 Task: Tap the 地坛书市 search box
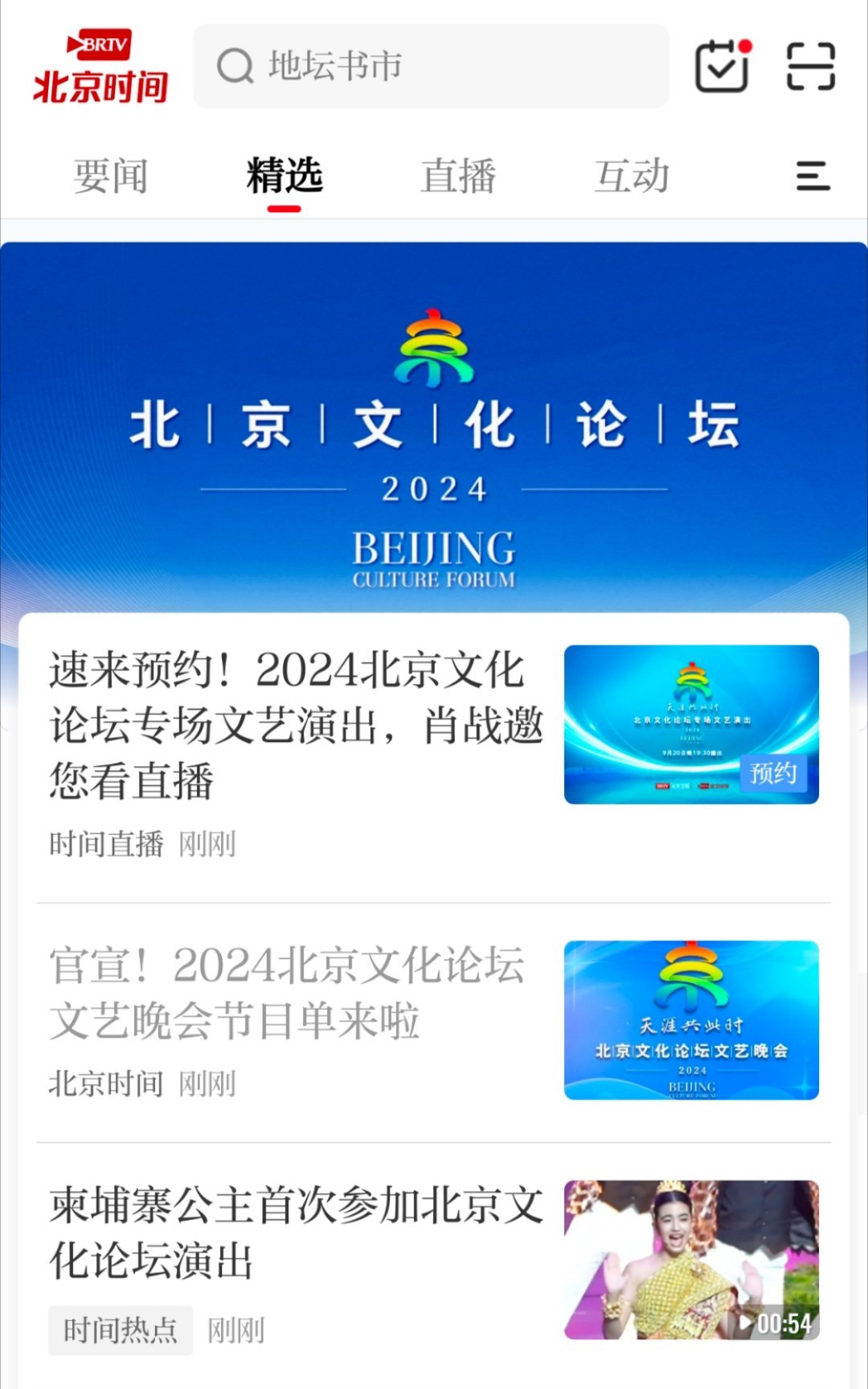pos(431,66)
